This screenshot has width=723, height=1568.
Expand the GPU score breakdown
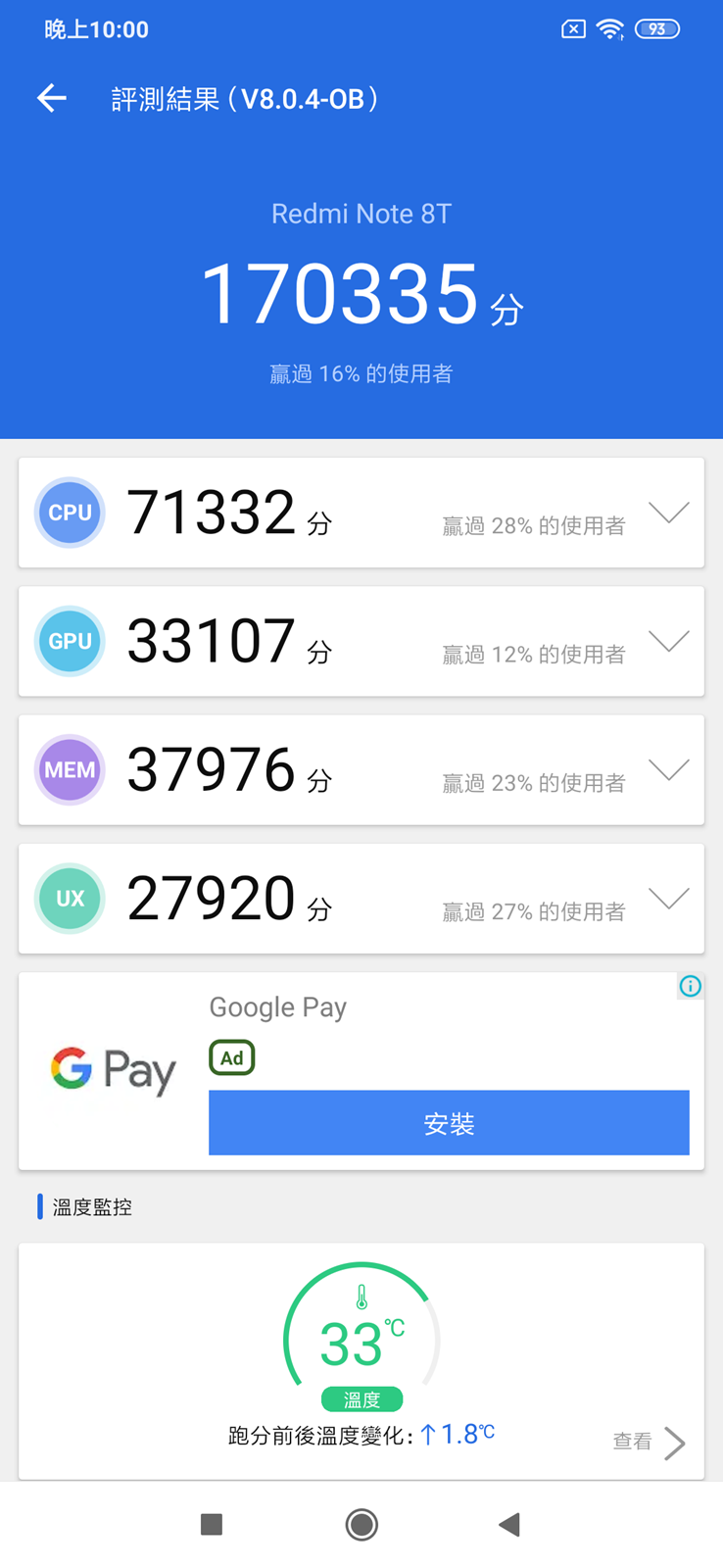point(668,641)
